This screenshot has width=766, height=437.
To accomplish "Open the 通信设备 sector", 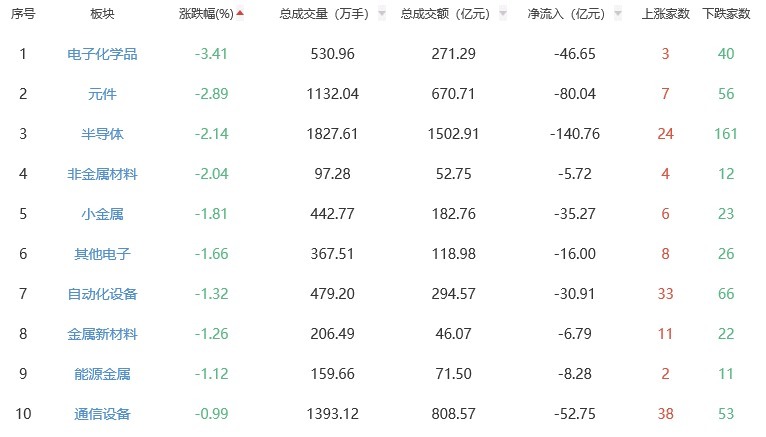I will tap(102, 414).
